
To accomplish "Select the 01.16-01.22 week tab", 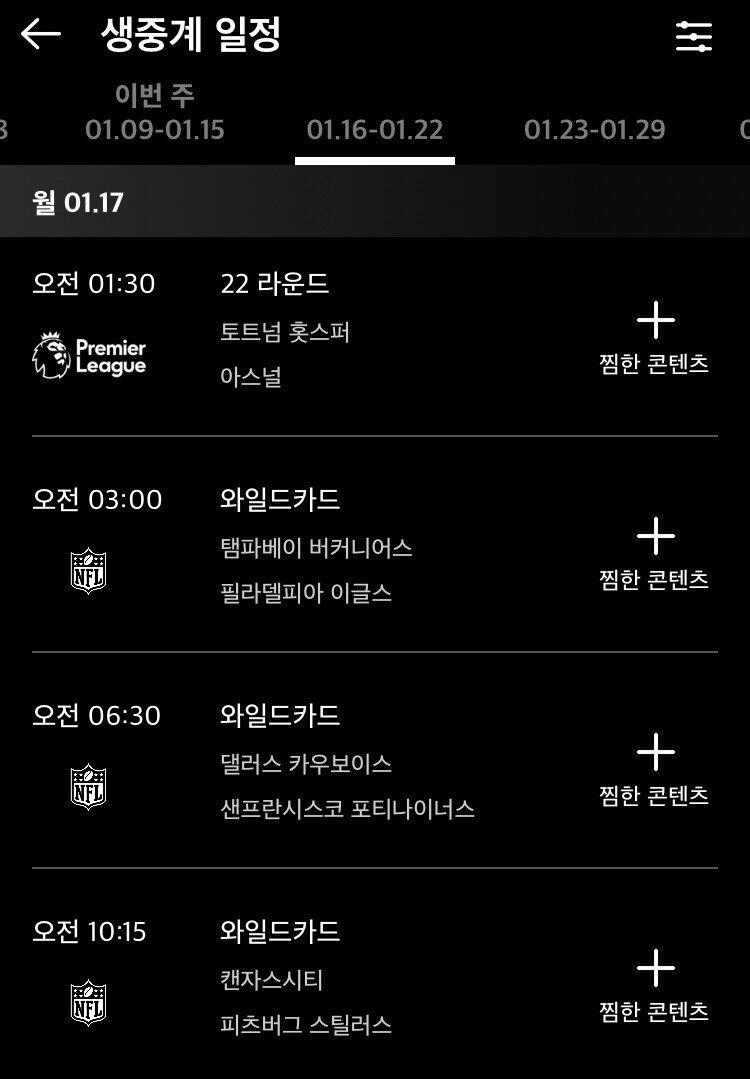I will coord(375,129).
